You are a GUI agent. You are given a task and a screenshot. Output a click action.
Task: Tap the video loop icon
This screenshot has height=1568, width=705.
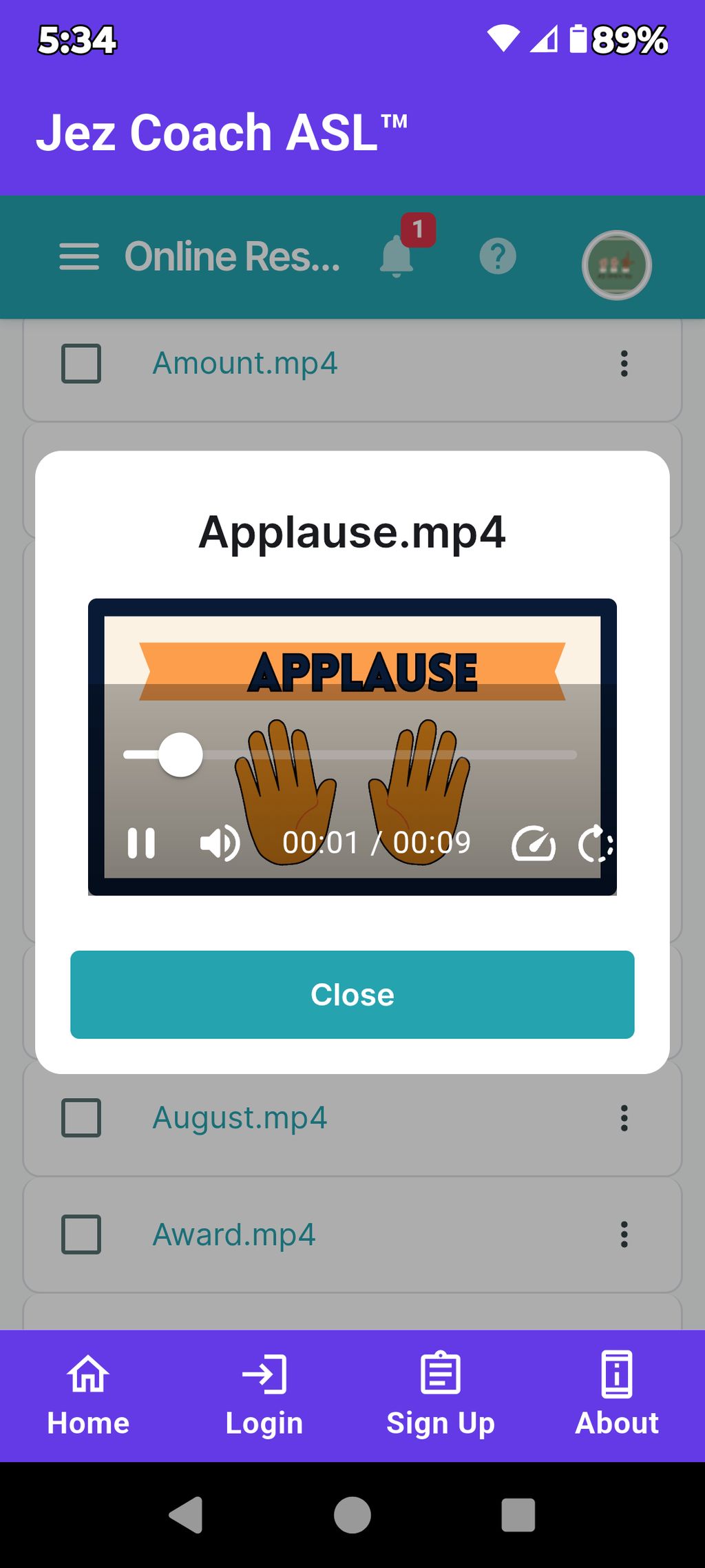(x=595, y=843)
